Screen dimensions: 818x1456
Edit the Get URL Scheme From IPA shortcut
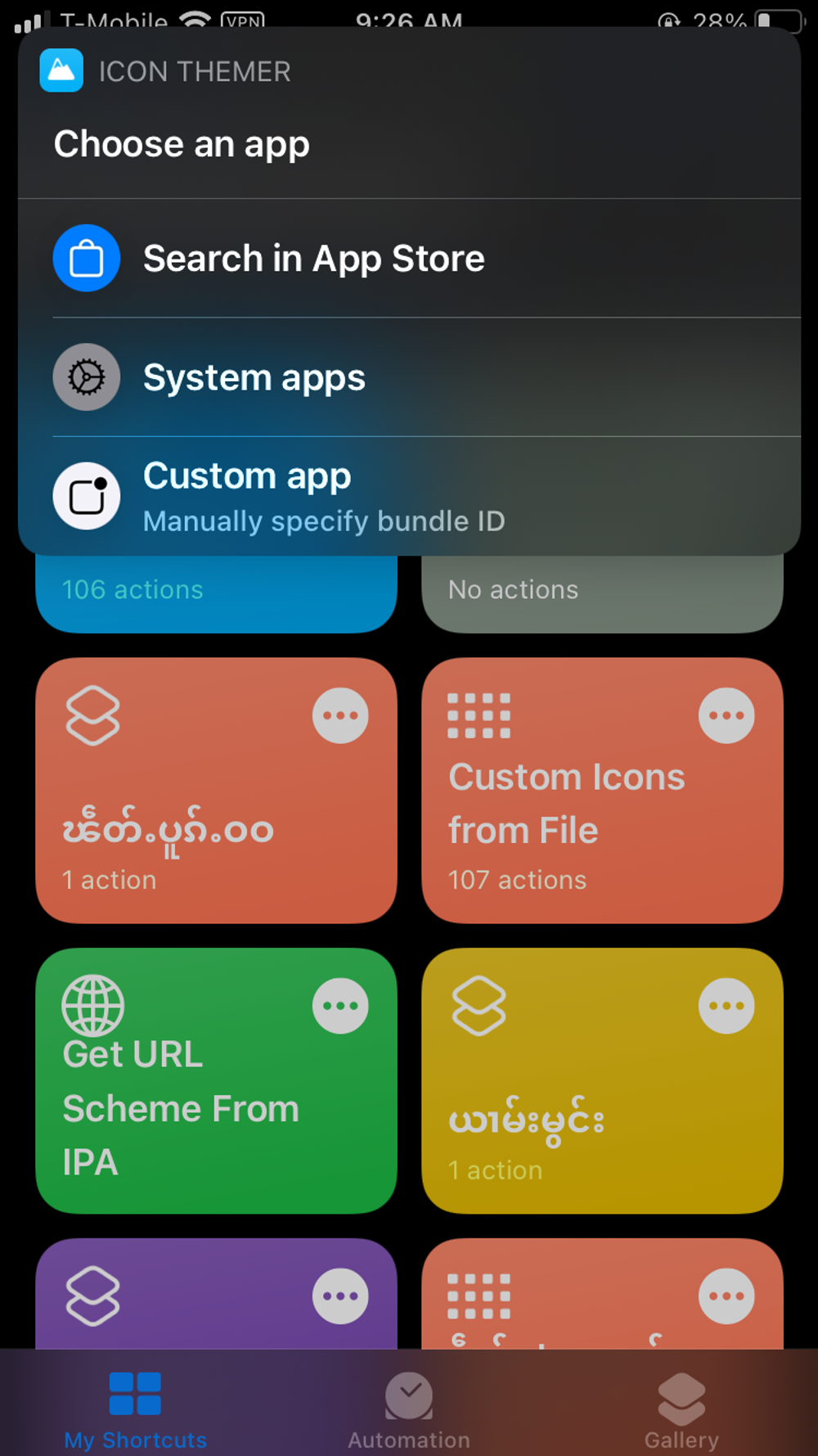pos(340,1006)
